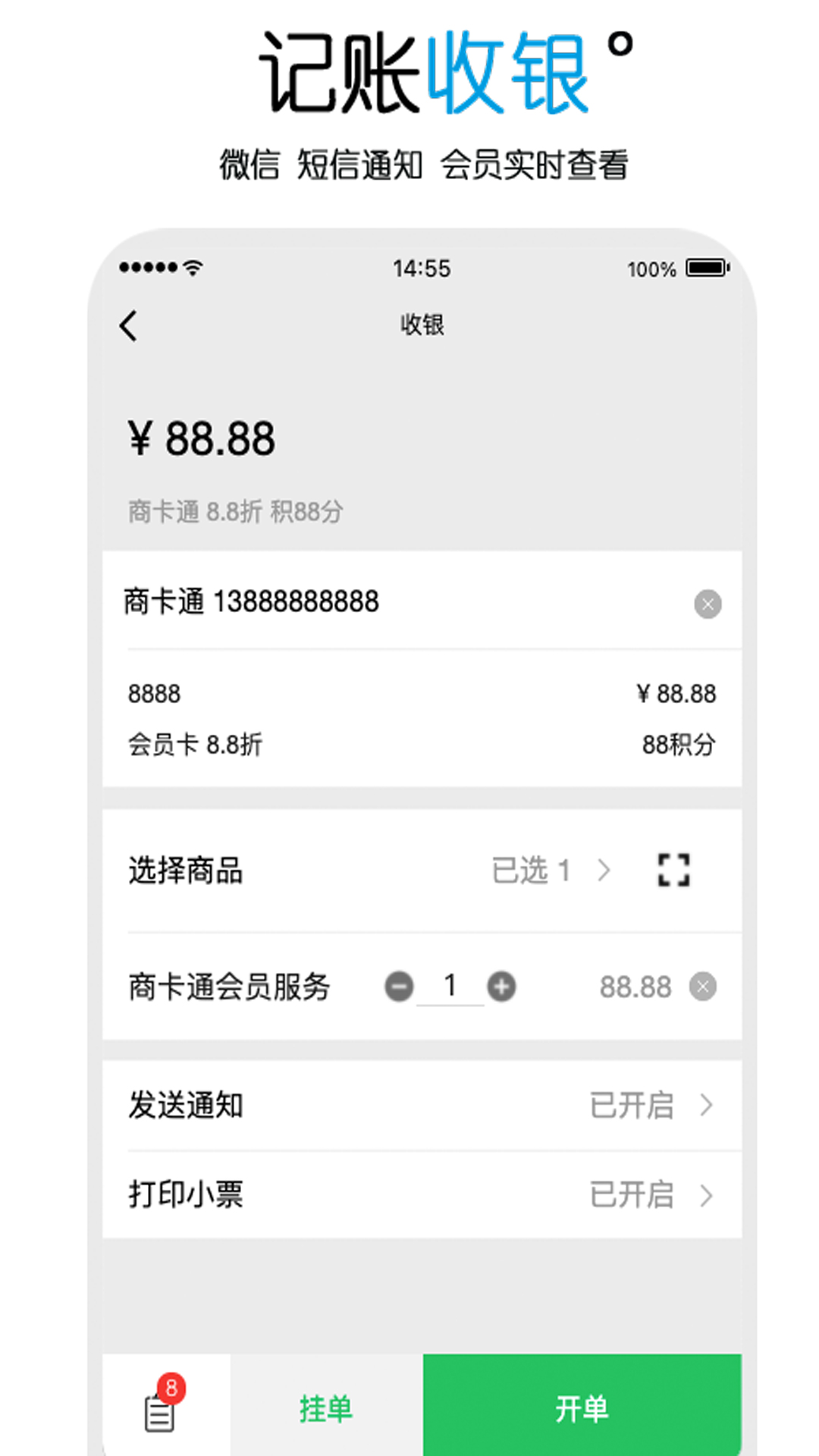Tap the battery level indicator
This screenshot has height=1456, width=819.
(x=704, y=268)
